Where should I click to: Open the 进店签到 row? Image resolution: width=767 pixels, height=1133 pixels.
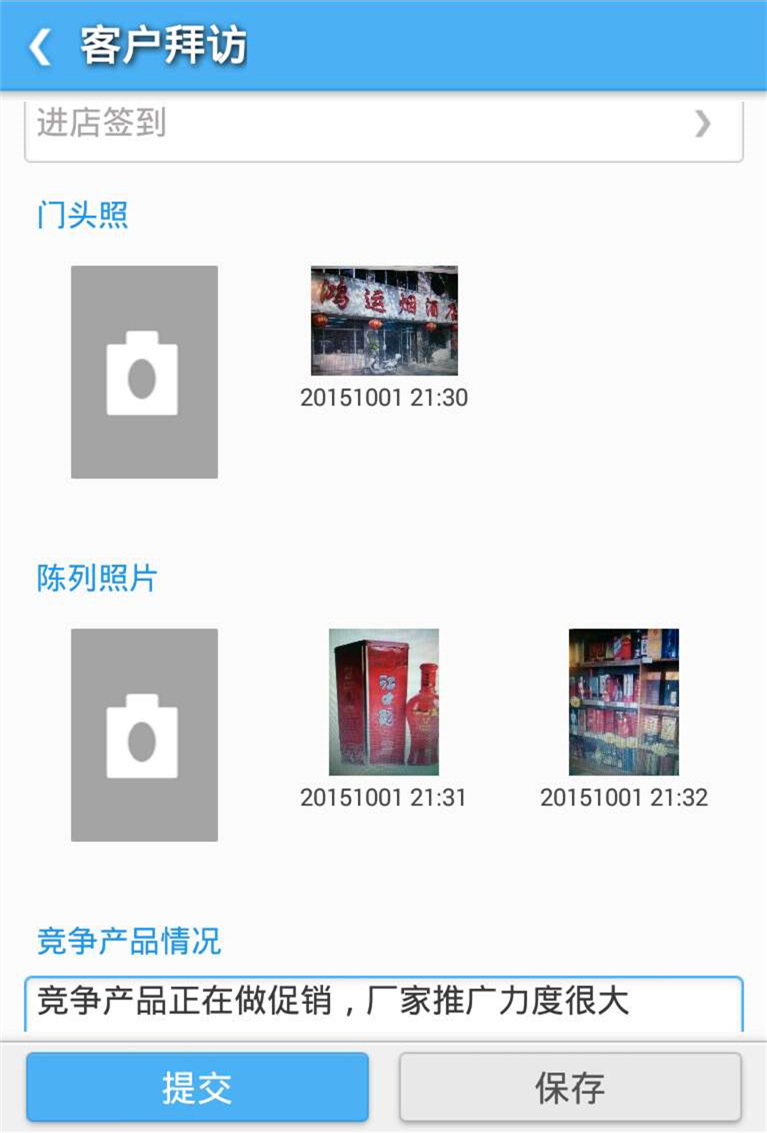[383, 126]
